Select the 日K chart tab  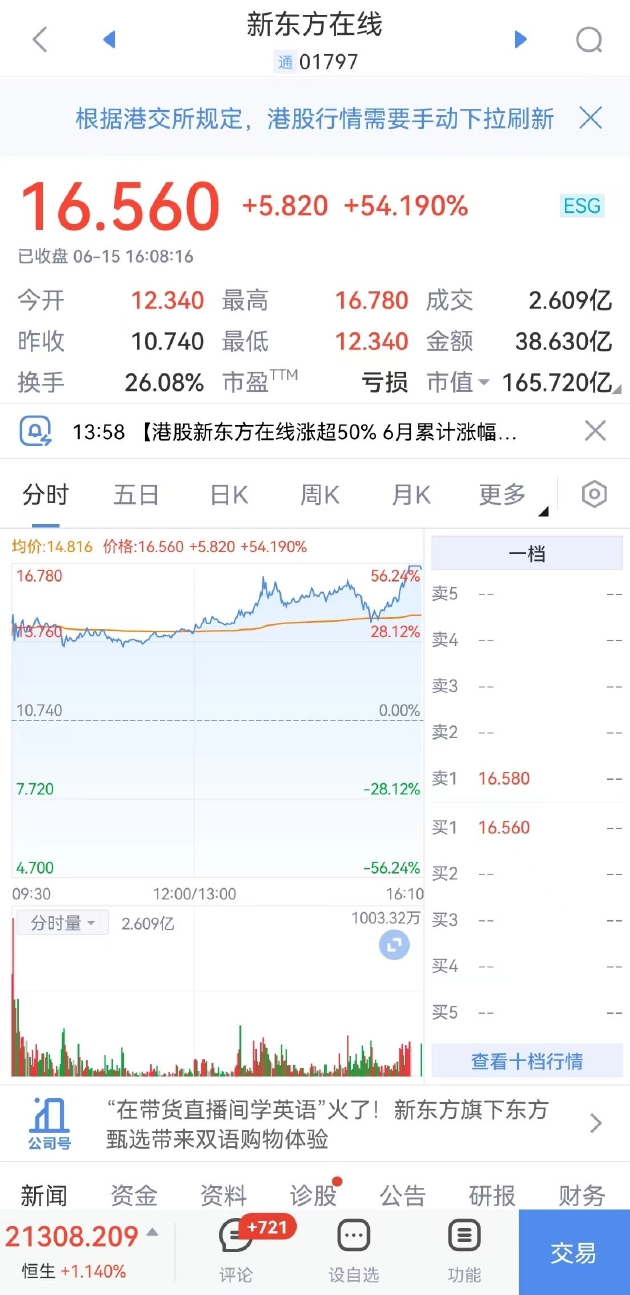(x=228, y=495)
